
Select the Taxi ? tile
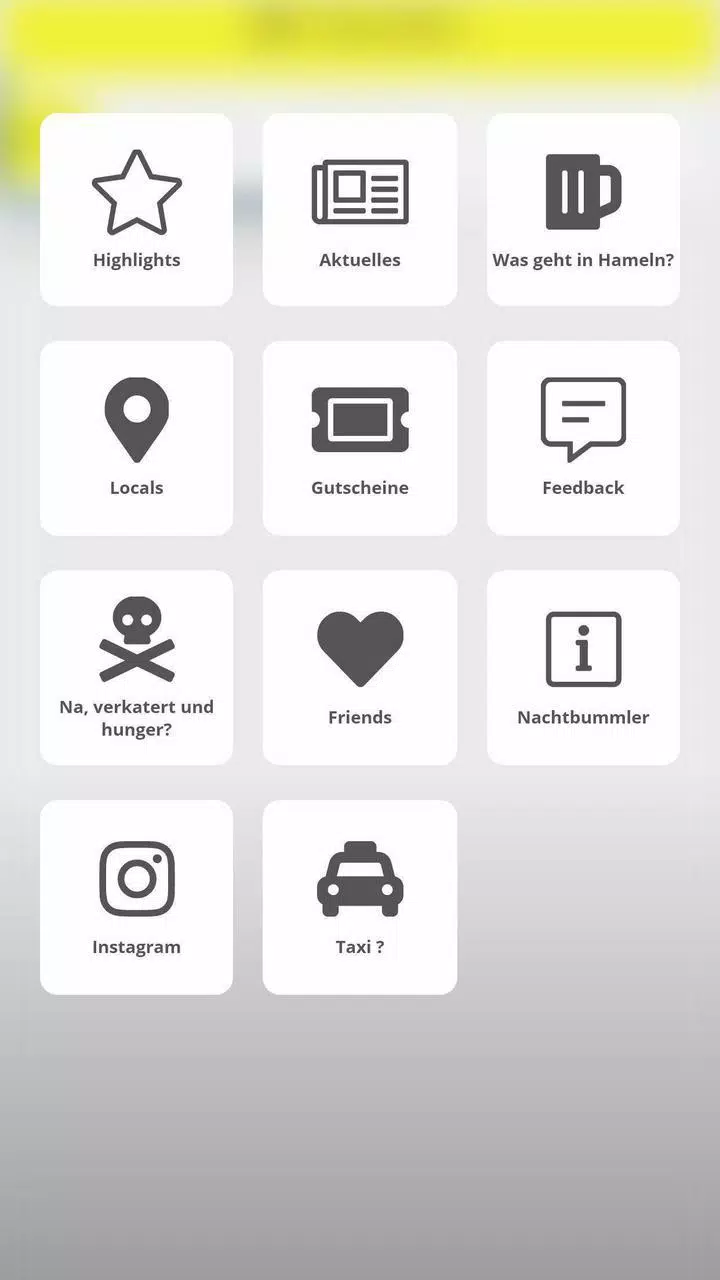pos(360,897)
